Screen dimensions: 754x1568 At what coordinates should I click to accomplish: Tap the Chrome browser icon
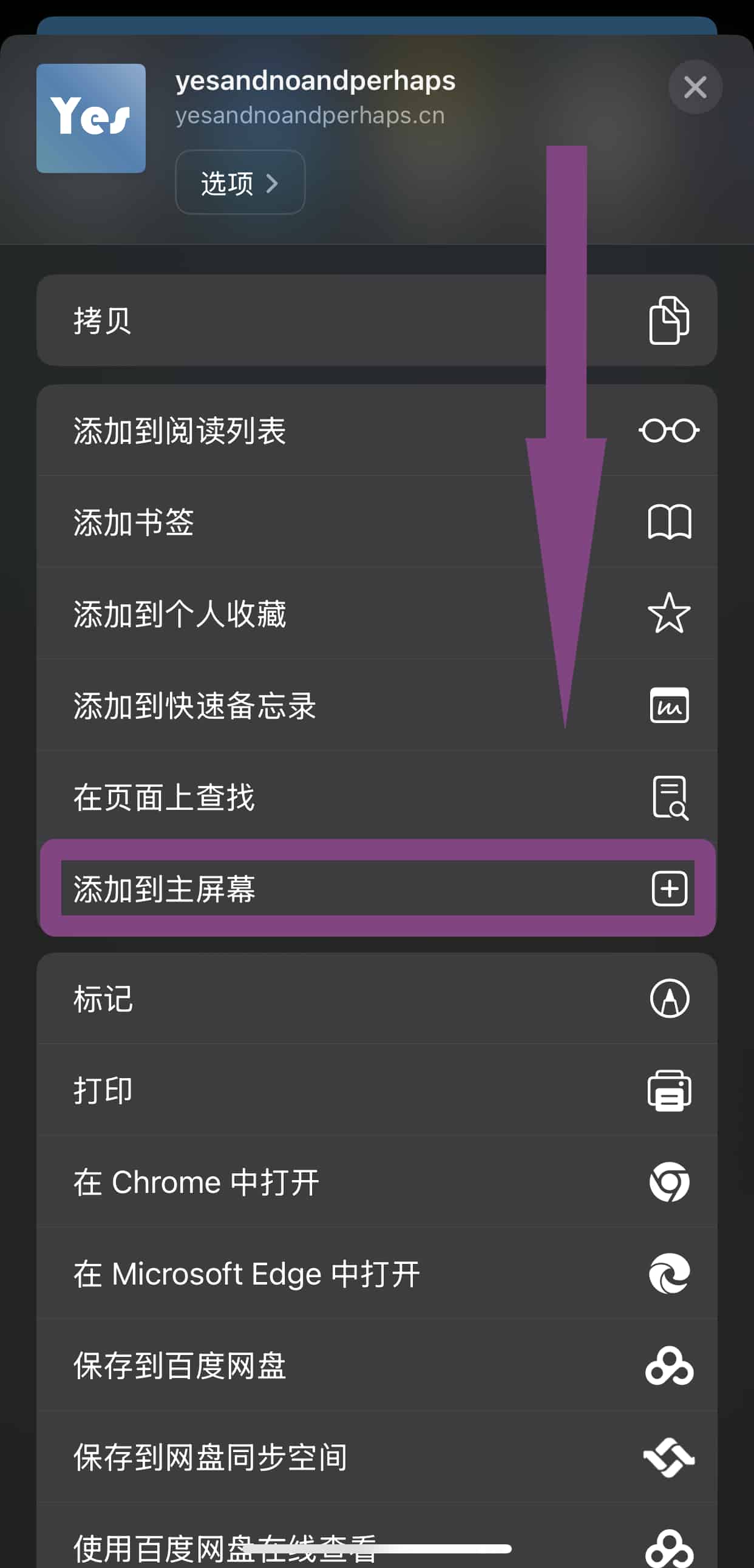(x=669, y=1181)
